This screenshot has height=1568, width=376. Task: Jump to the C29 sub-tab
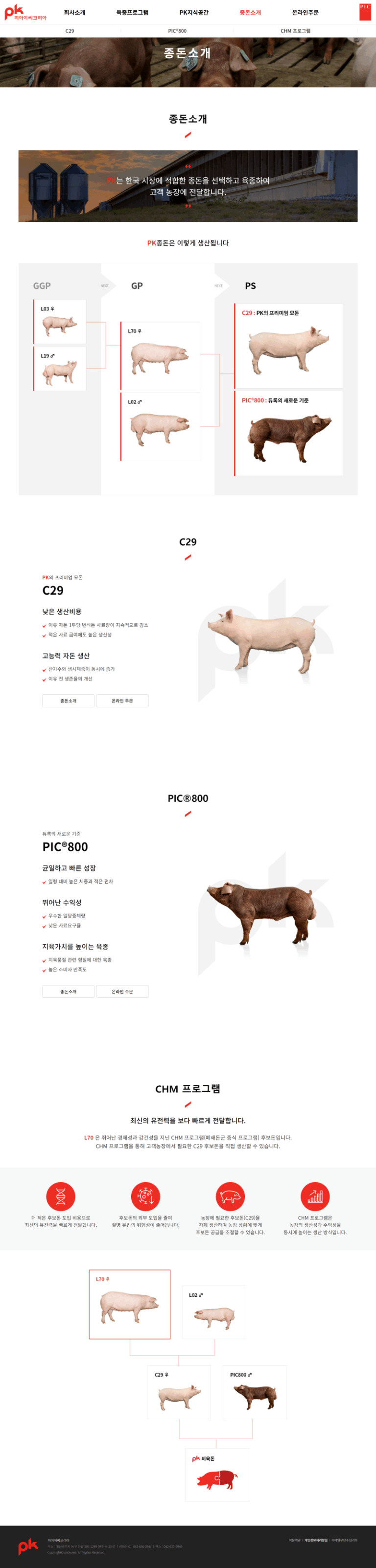tap(70, 31)
